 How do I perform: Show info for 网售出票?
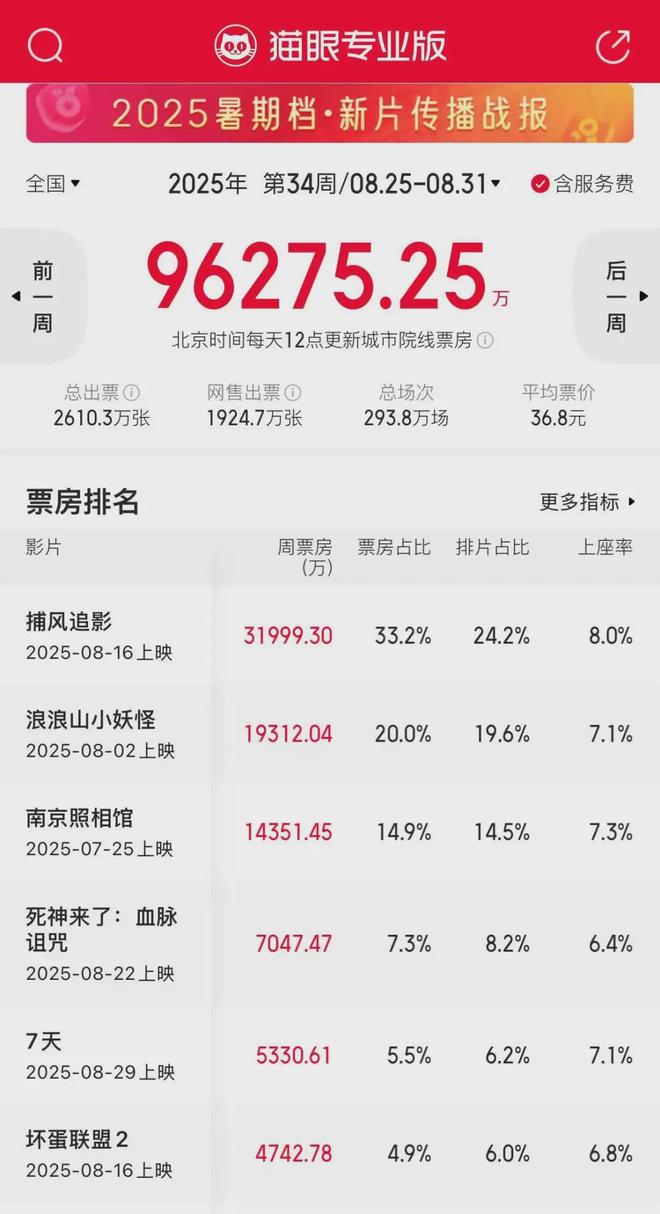[292, 393]
